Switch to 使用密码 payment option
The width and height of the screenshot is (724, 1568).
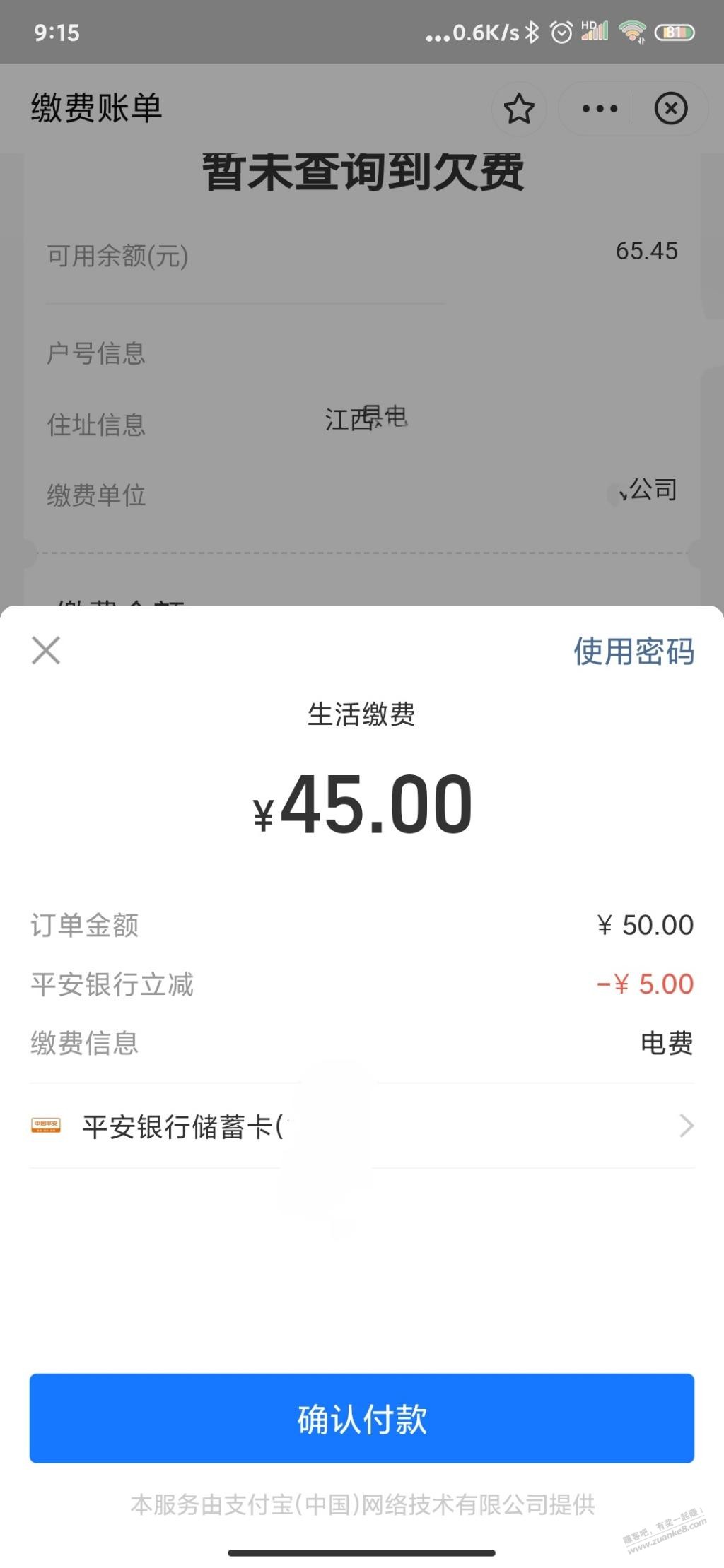(633, 651)
